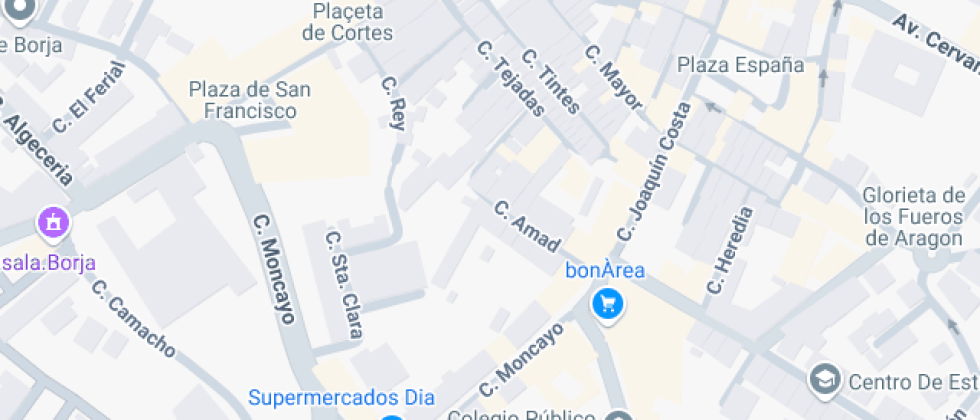Open the bonÀrea shop marker

point(606,303)
